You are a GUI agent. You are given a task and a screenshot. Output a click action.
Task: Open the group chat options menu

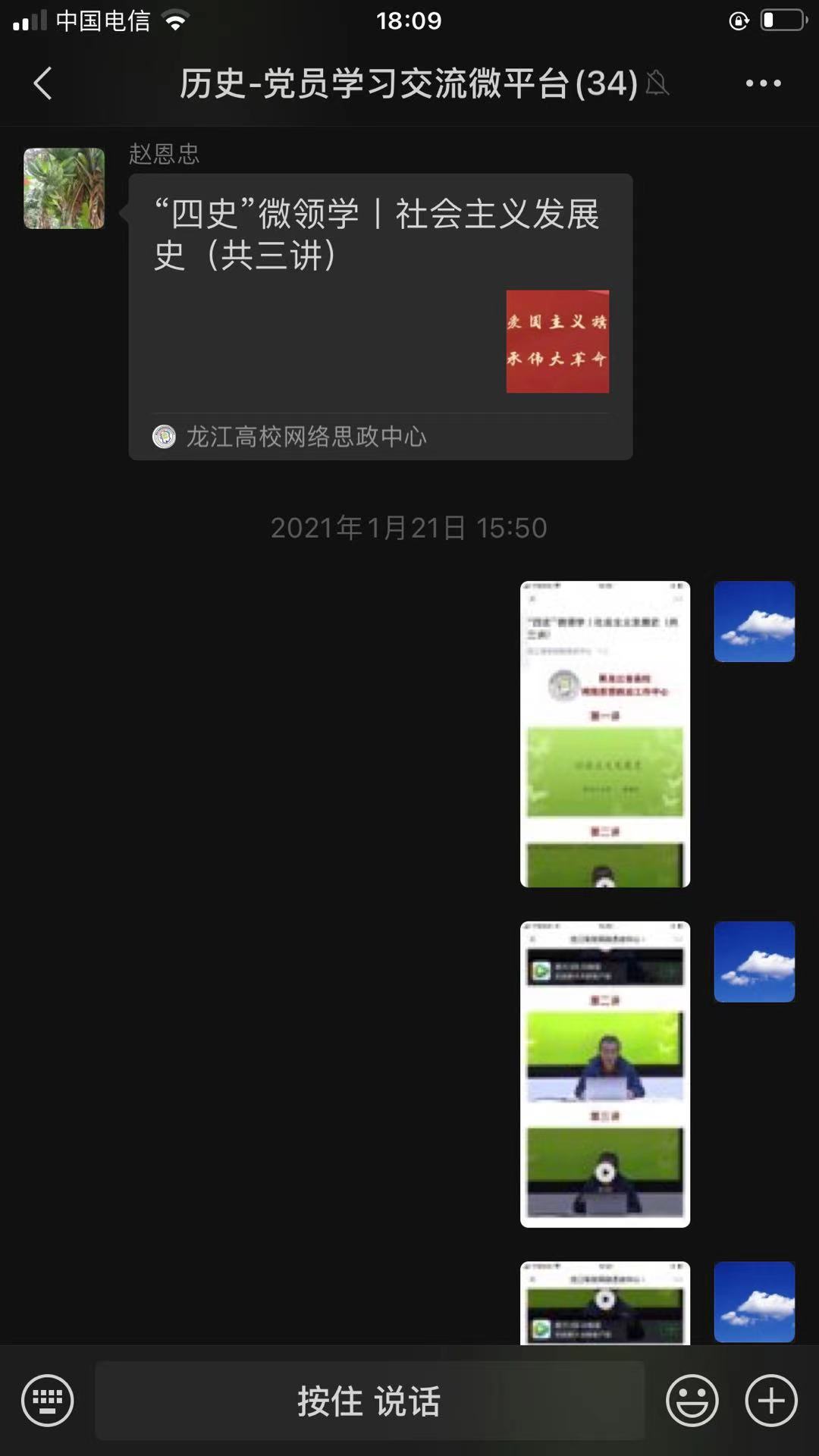pyautogui.click(x=763, y=83)
